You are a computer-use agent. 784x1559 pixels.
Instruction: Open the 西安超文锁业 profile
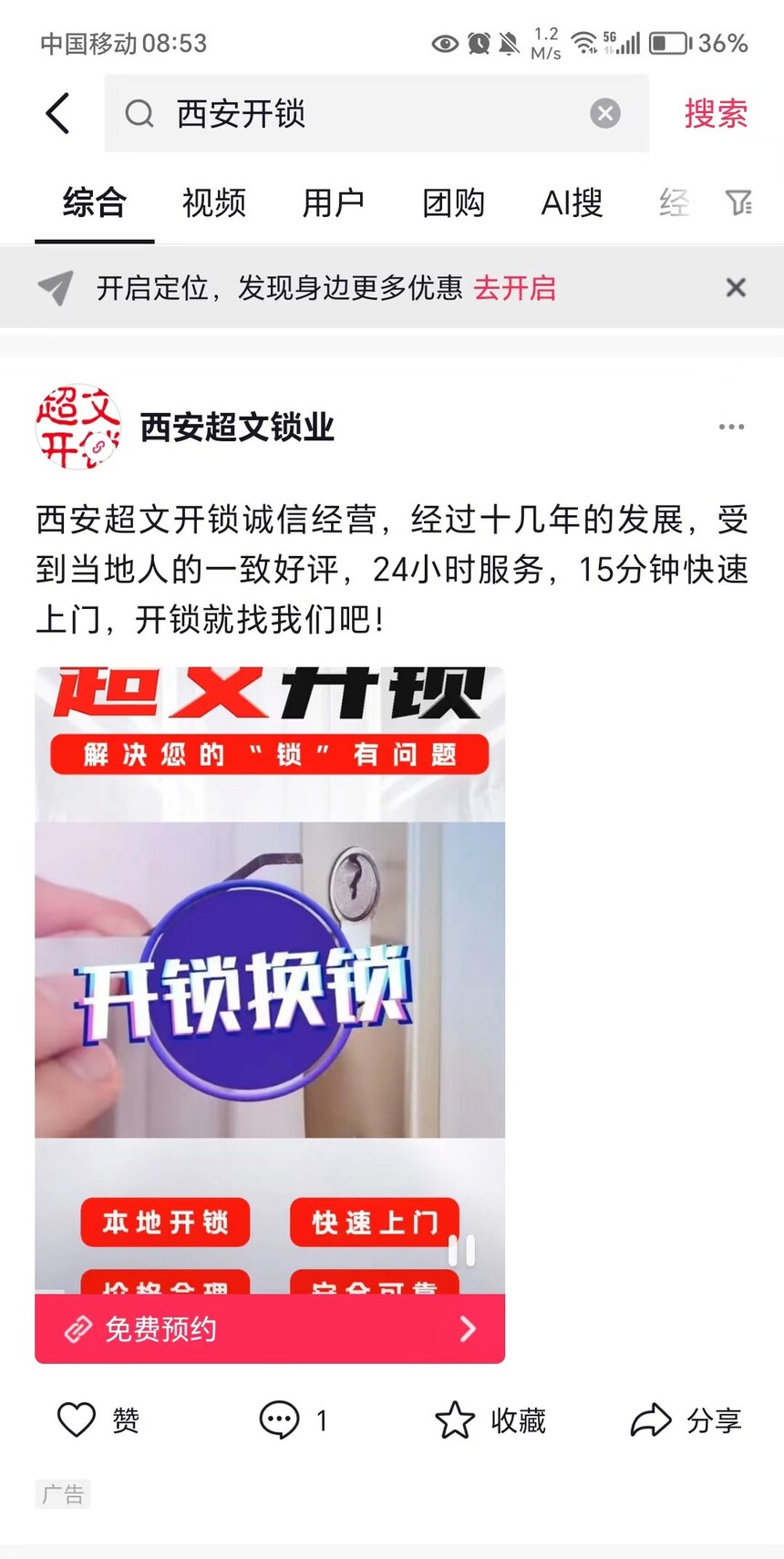click(x=237, y=427)
